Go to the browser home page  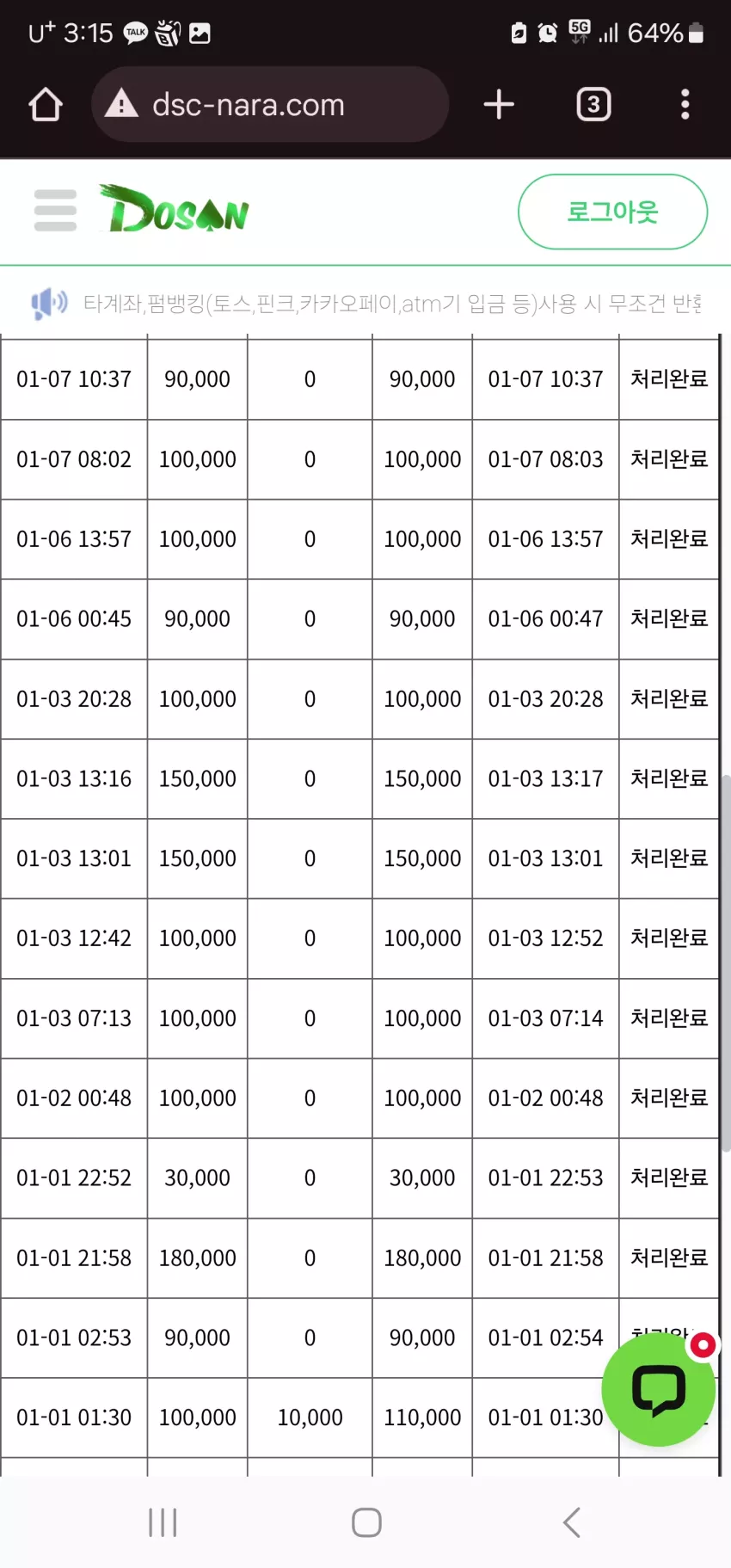(x=46, y=105)
